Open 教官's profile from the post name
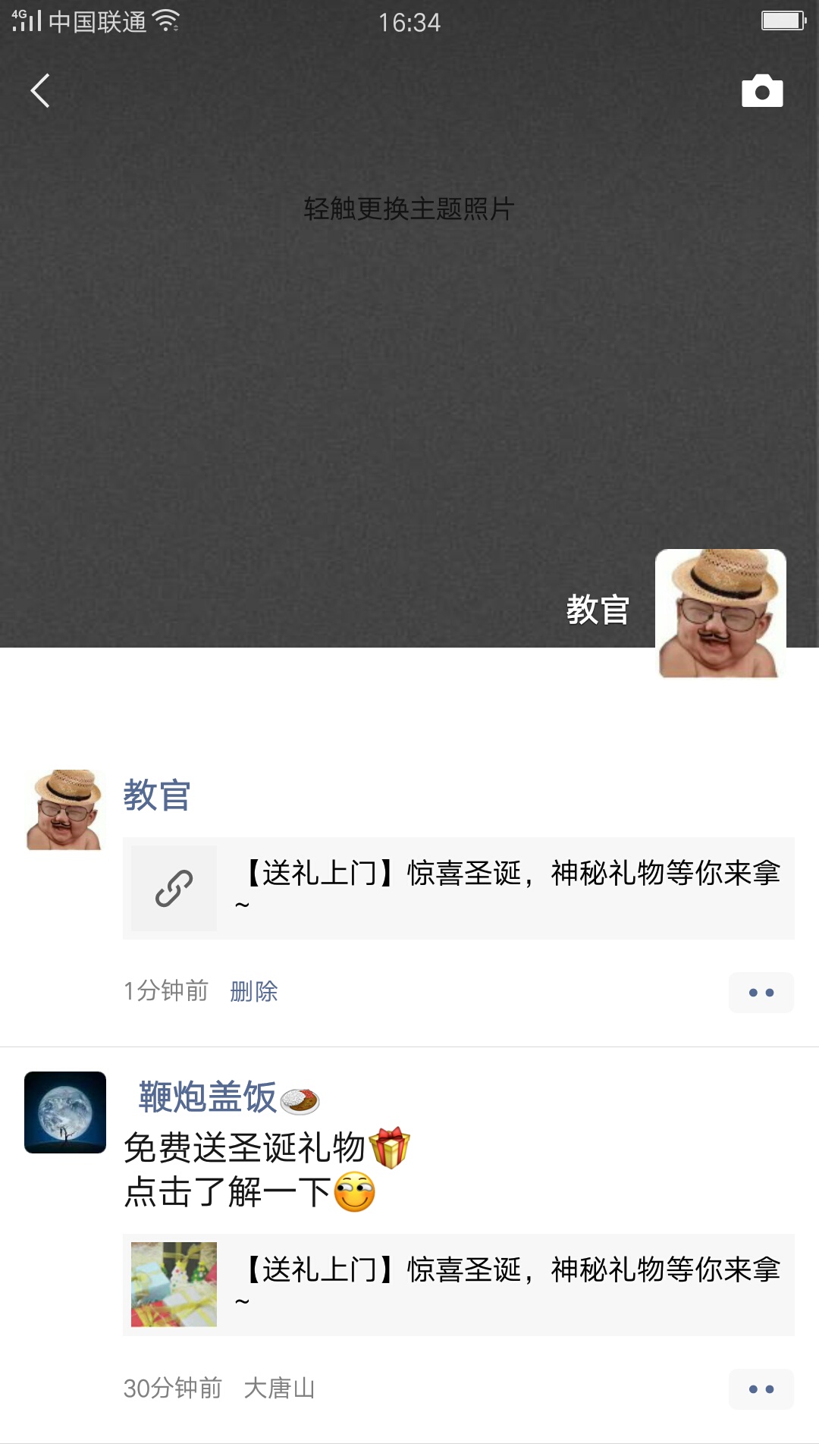Screen dimensions: 819x1456 click(x=157, y=795)
